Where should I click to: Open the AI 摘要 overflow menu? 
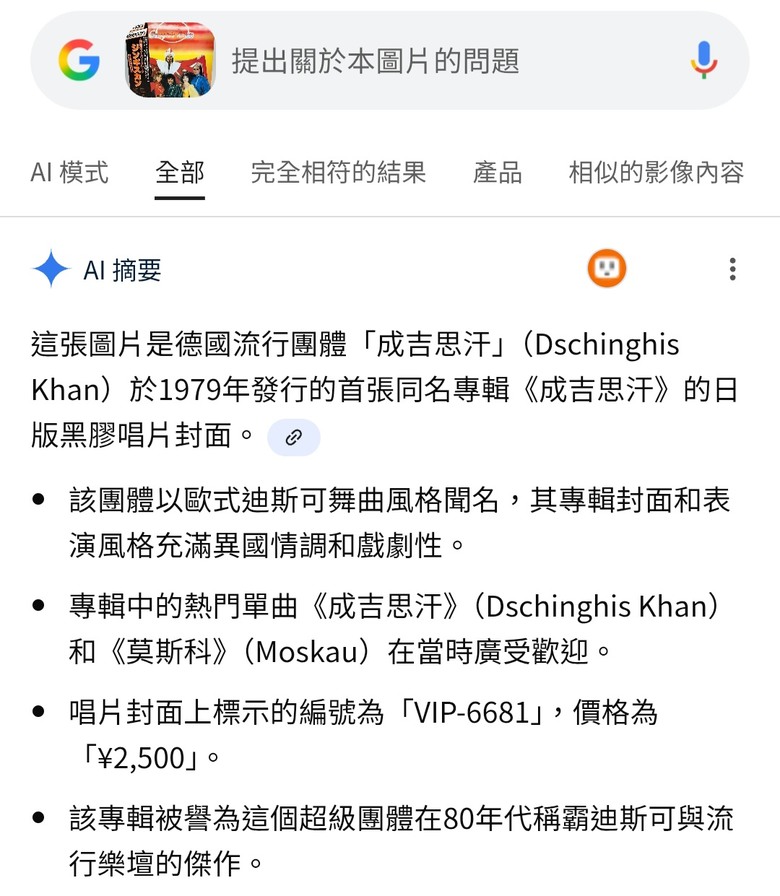click(x=733, y=269)
